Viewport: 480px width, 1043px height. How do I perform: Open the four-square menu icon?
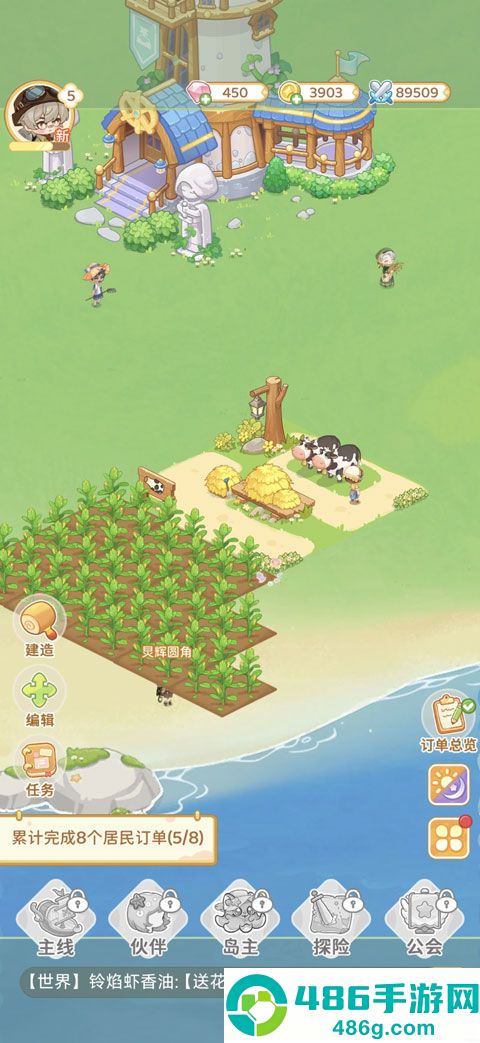coord(449,837)
